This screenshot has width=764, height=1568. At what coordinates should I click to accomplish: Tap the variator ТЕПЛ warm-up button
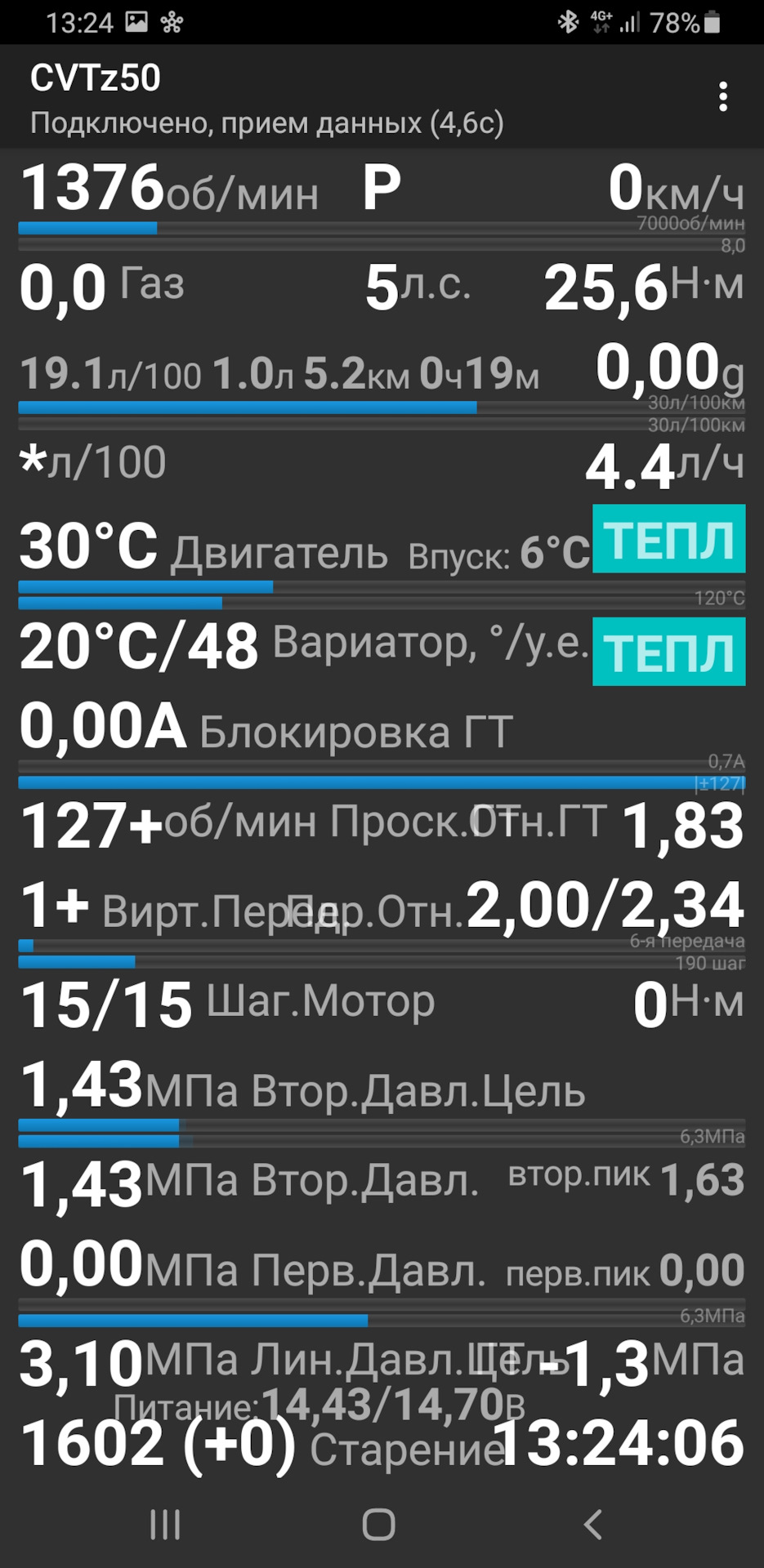[x=668, y=652]
